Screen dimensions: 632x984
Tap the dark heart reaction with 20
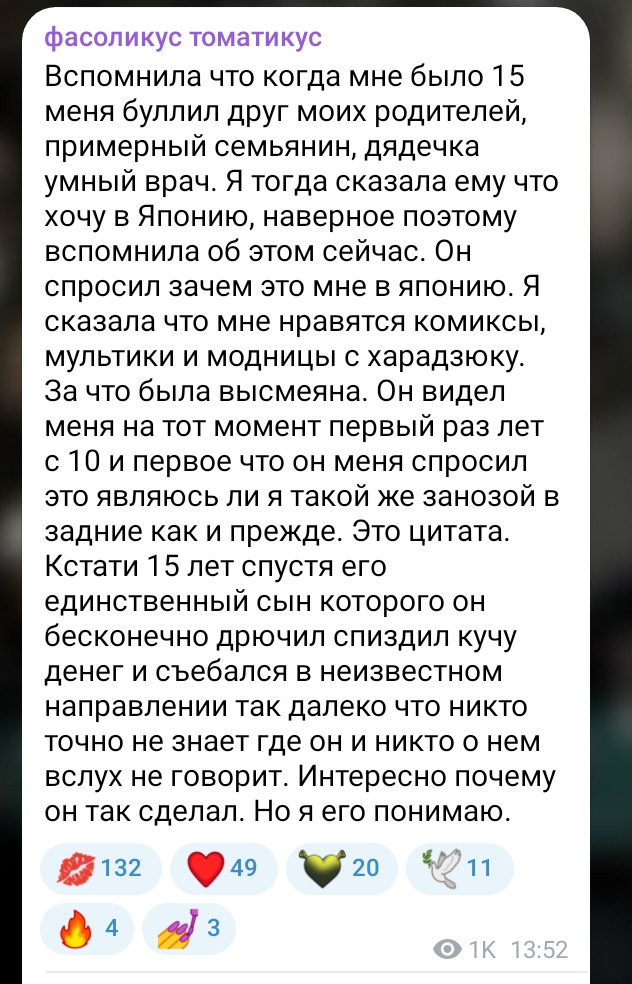click(340, 867)
